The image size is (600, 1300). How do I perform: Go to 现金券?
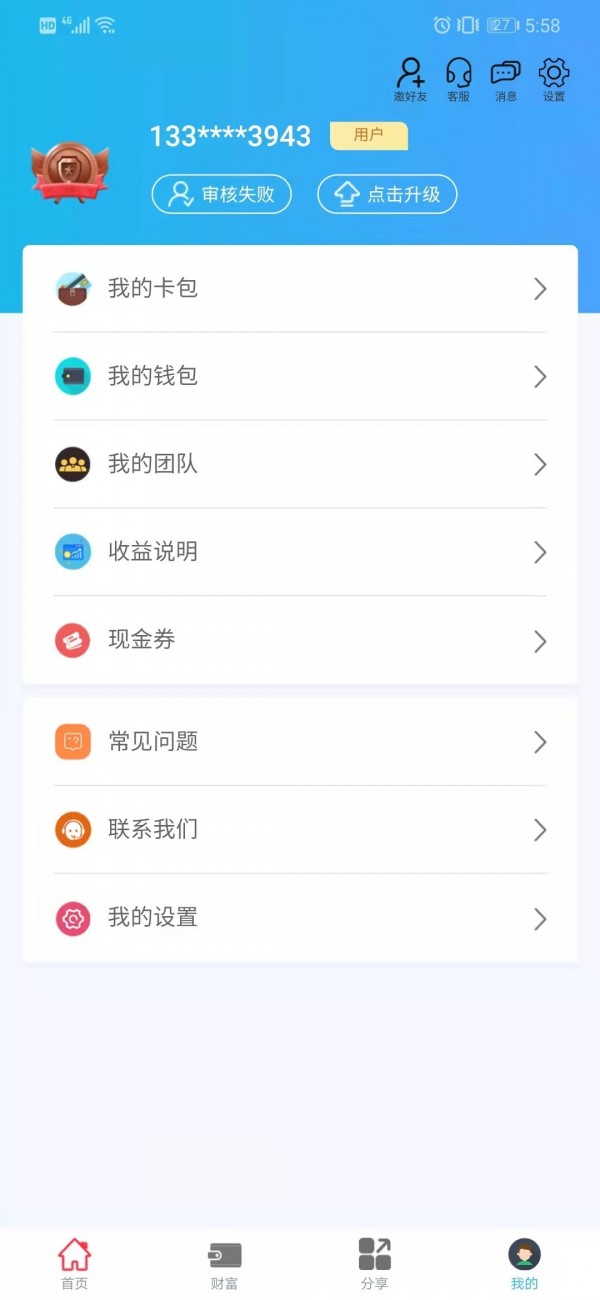click(x=300, y=640)
